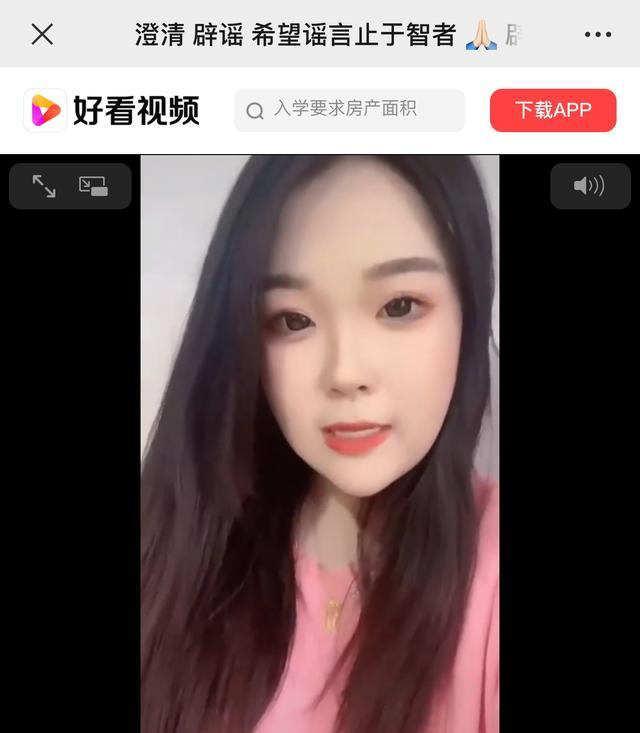Close this web page
The height and width of the screenshot is (733, 640).
(x=42, y=34)
